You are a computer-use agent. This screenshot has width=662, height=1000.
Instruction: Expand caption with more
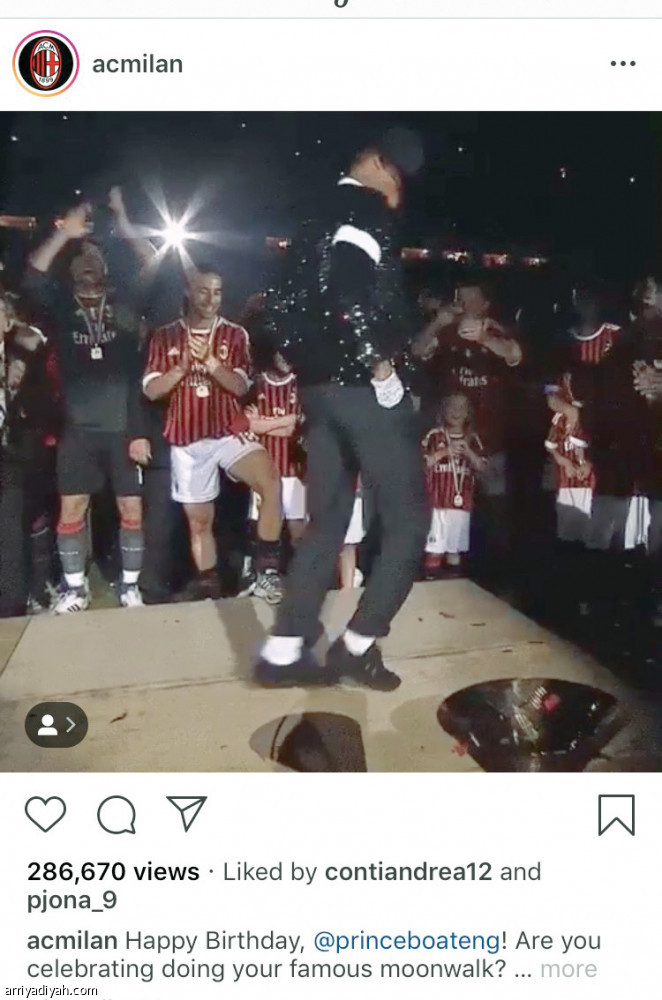tap(568, 969)
